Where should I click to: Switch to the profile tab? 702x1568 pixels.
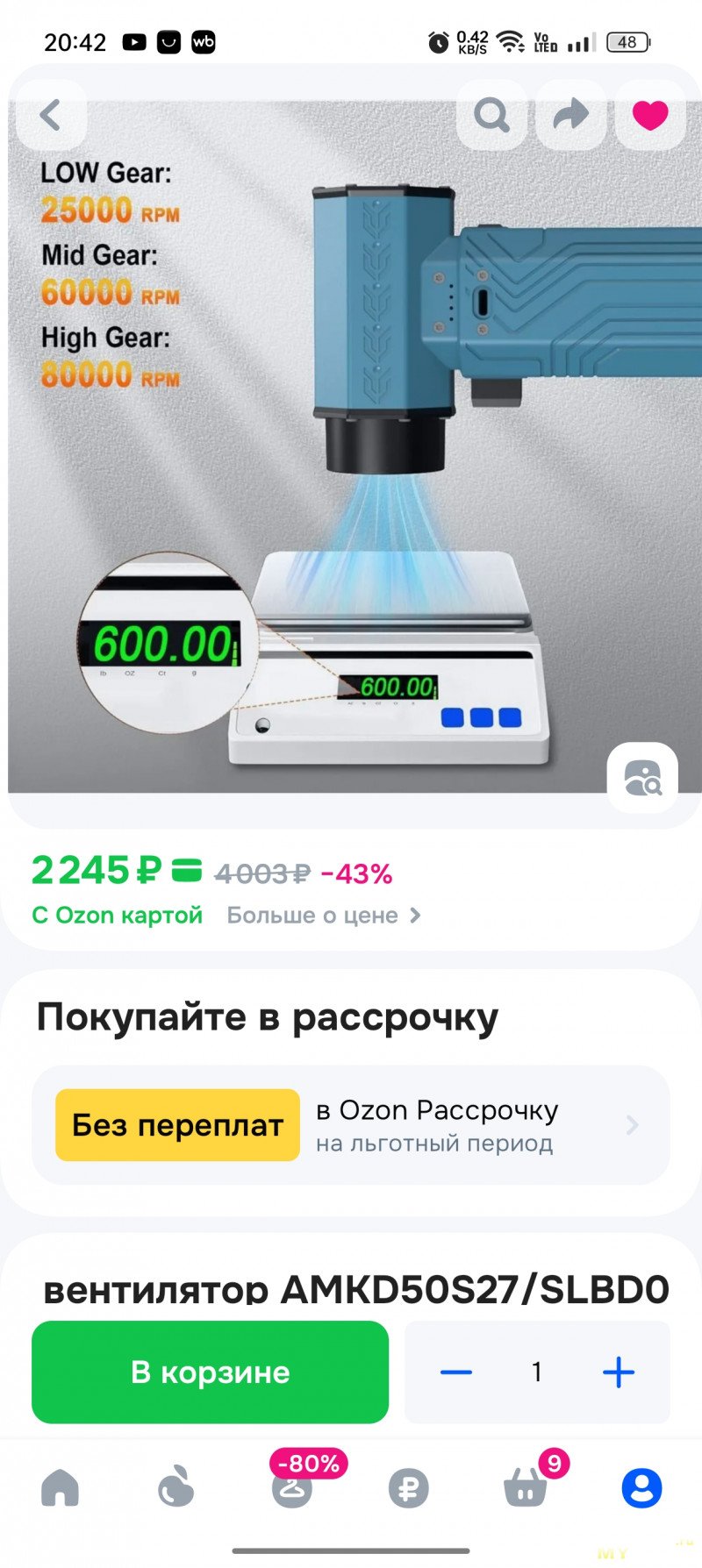641,1488
